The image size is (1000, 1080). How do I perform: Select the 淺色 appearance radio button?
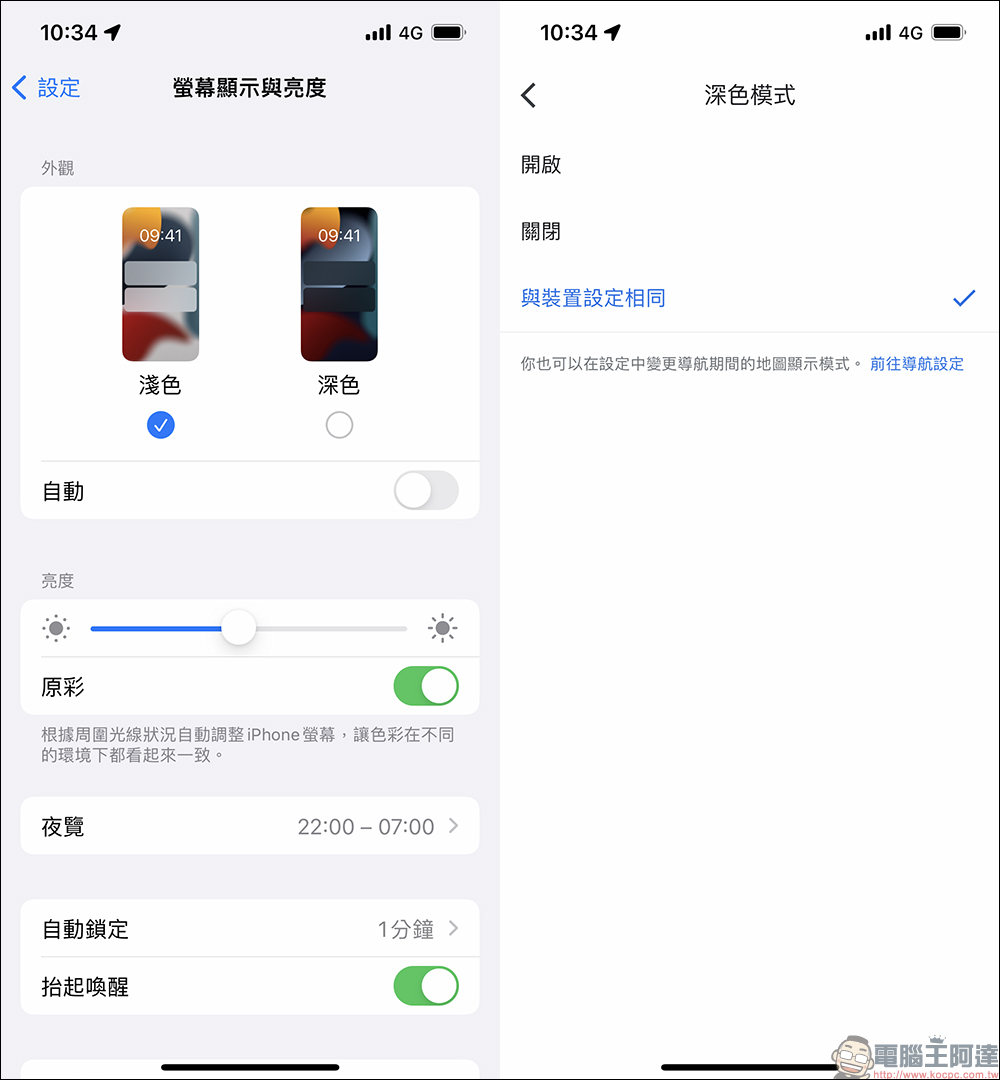click(x=160, y=425)
